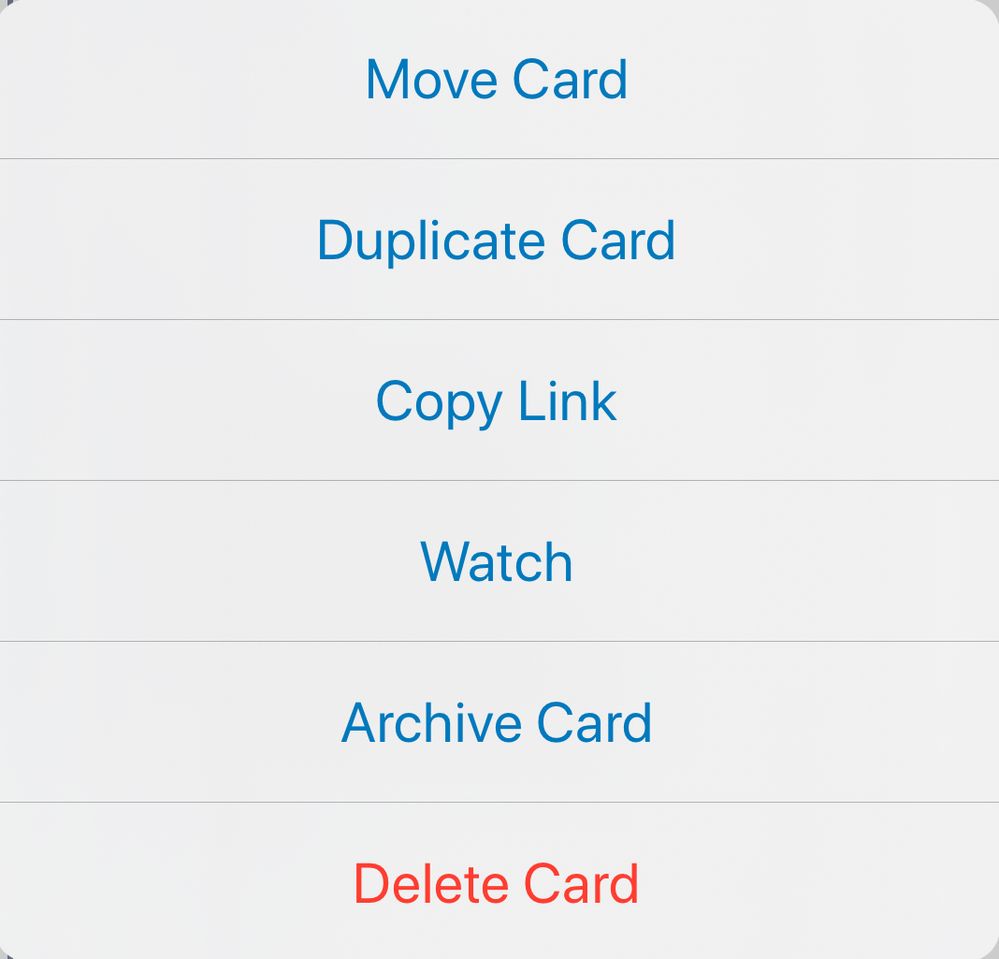Tap the red Delete Card option
999x959 pixels.
coord(497,884)
